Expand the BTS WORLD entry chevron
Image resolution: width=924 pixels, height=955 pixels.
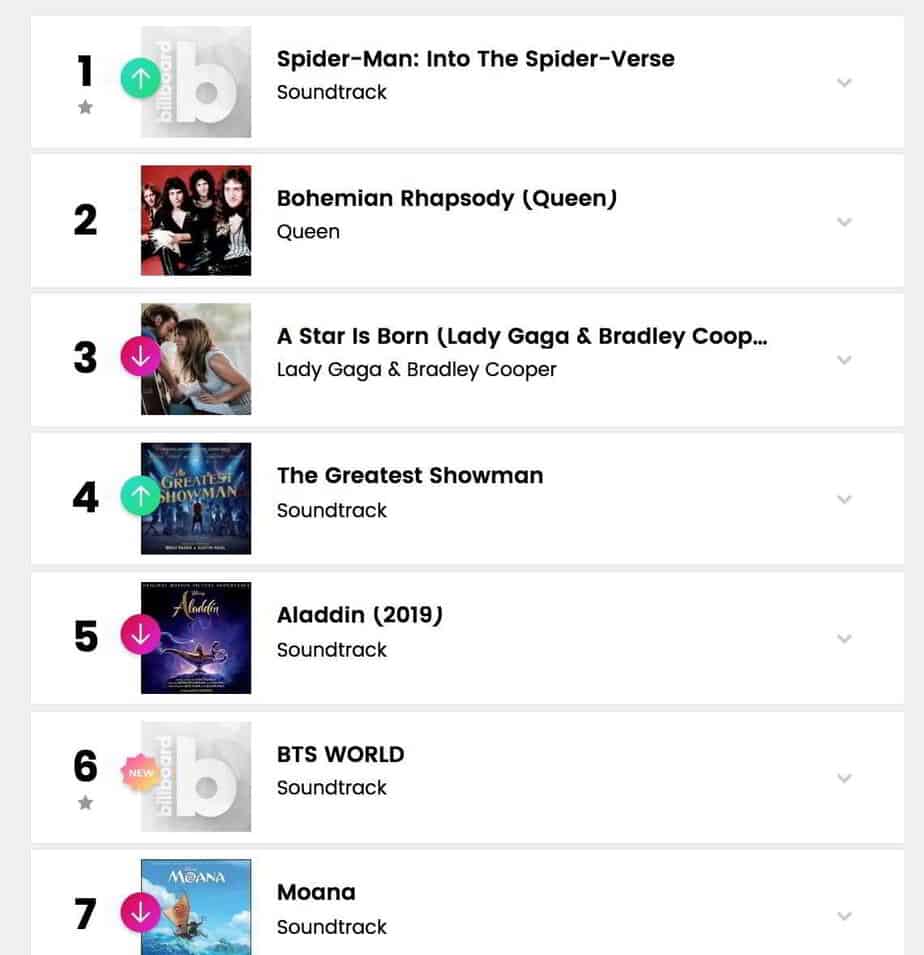point(844,777)
